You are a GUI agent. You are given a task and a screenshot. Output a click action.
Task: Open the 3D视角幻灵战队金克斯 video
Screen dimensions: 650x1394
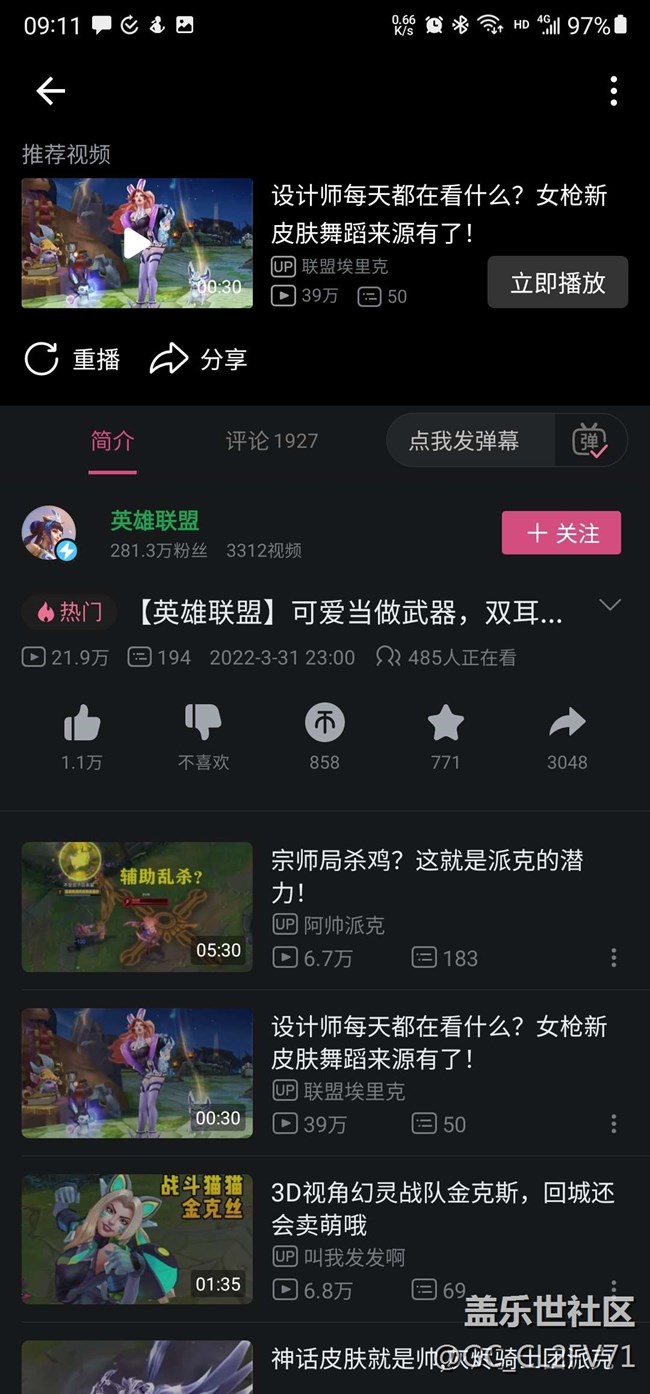click(x=442, y=1207)
